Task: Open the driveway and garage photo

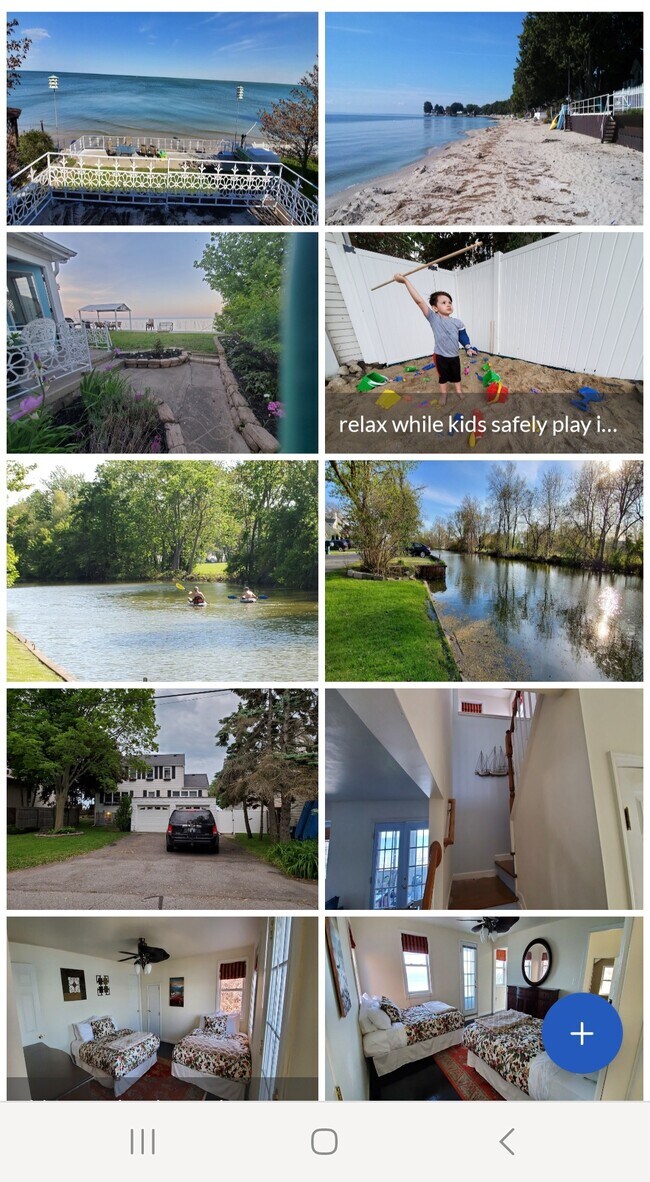Action: point(162,798)
